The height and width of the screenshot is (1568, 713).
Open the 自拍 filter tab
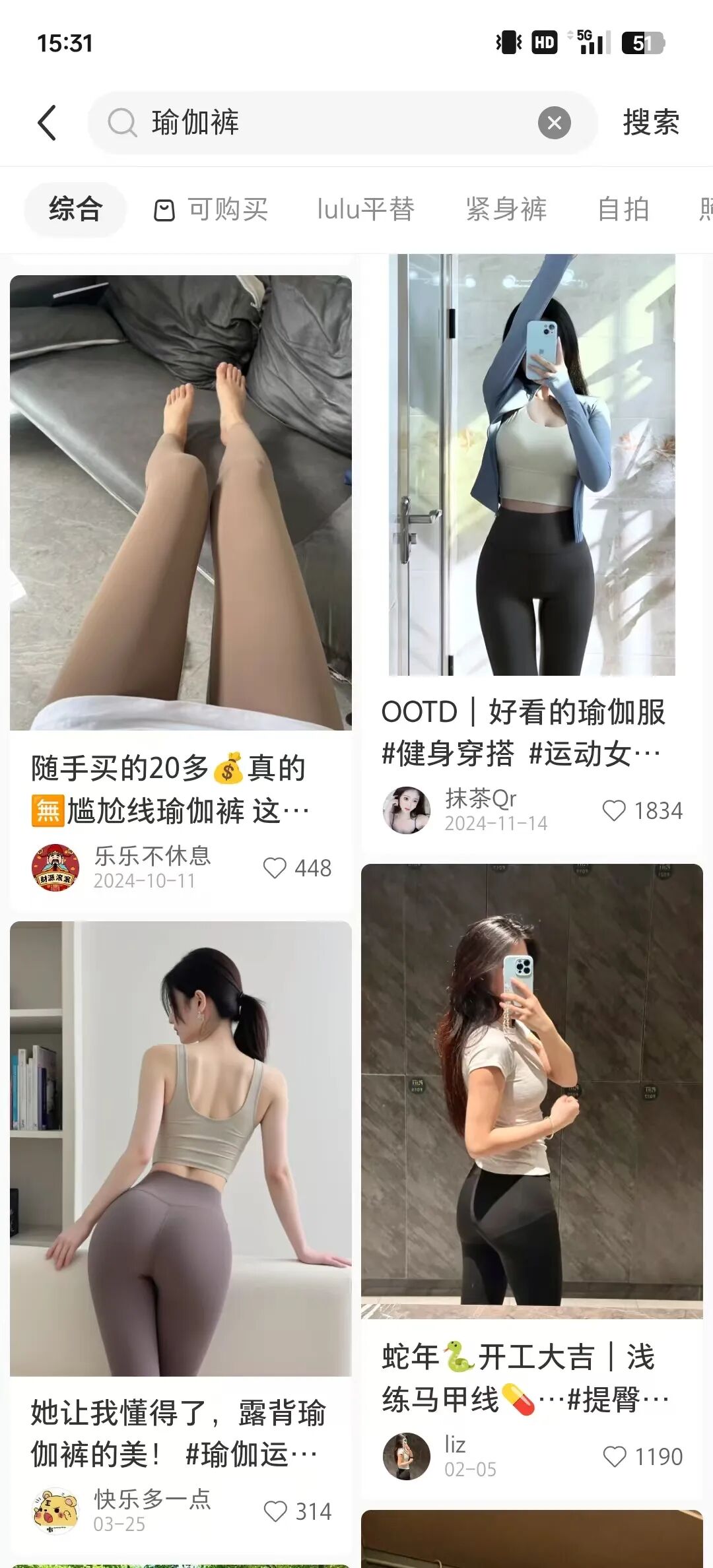tap(623, 209)
